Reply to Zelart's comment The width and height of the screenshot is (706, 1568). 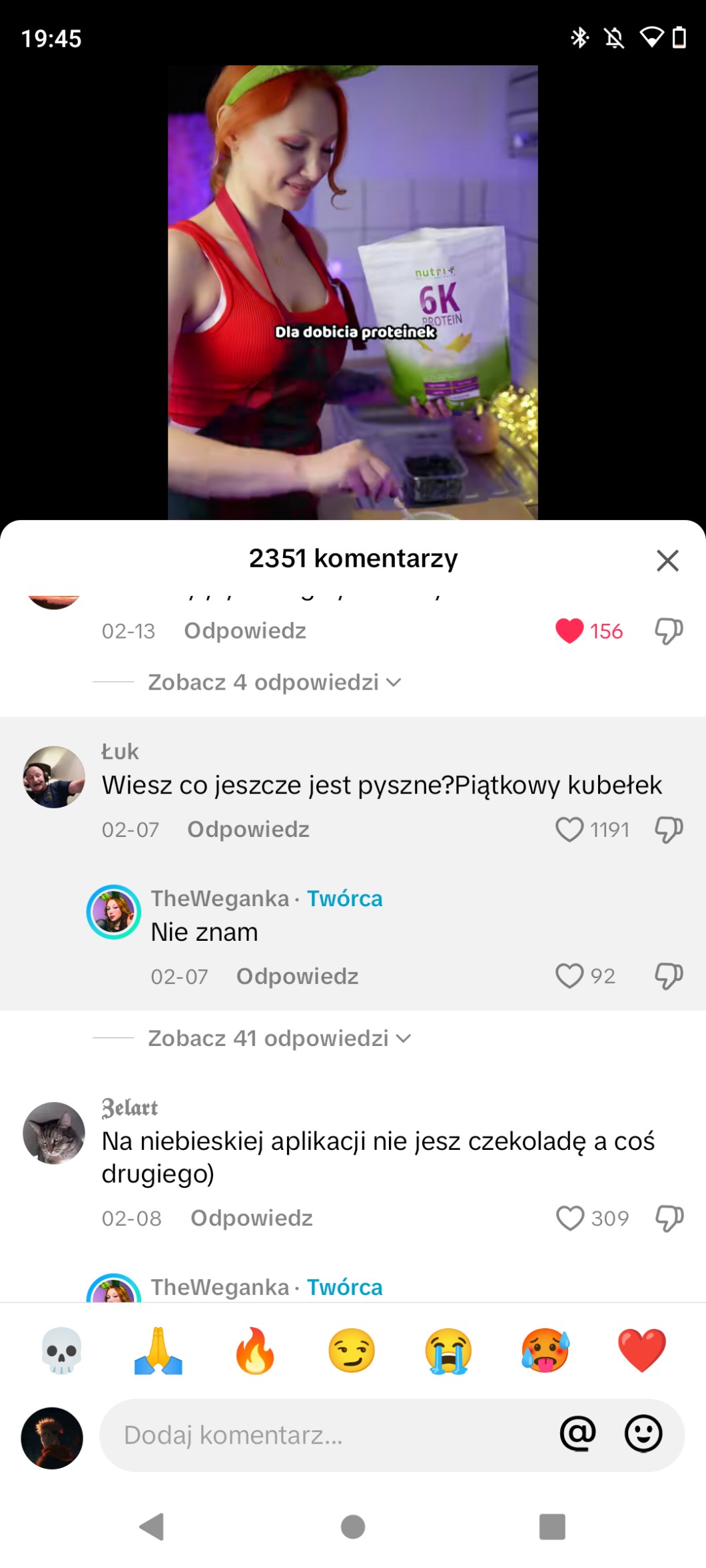(251, 1218)
